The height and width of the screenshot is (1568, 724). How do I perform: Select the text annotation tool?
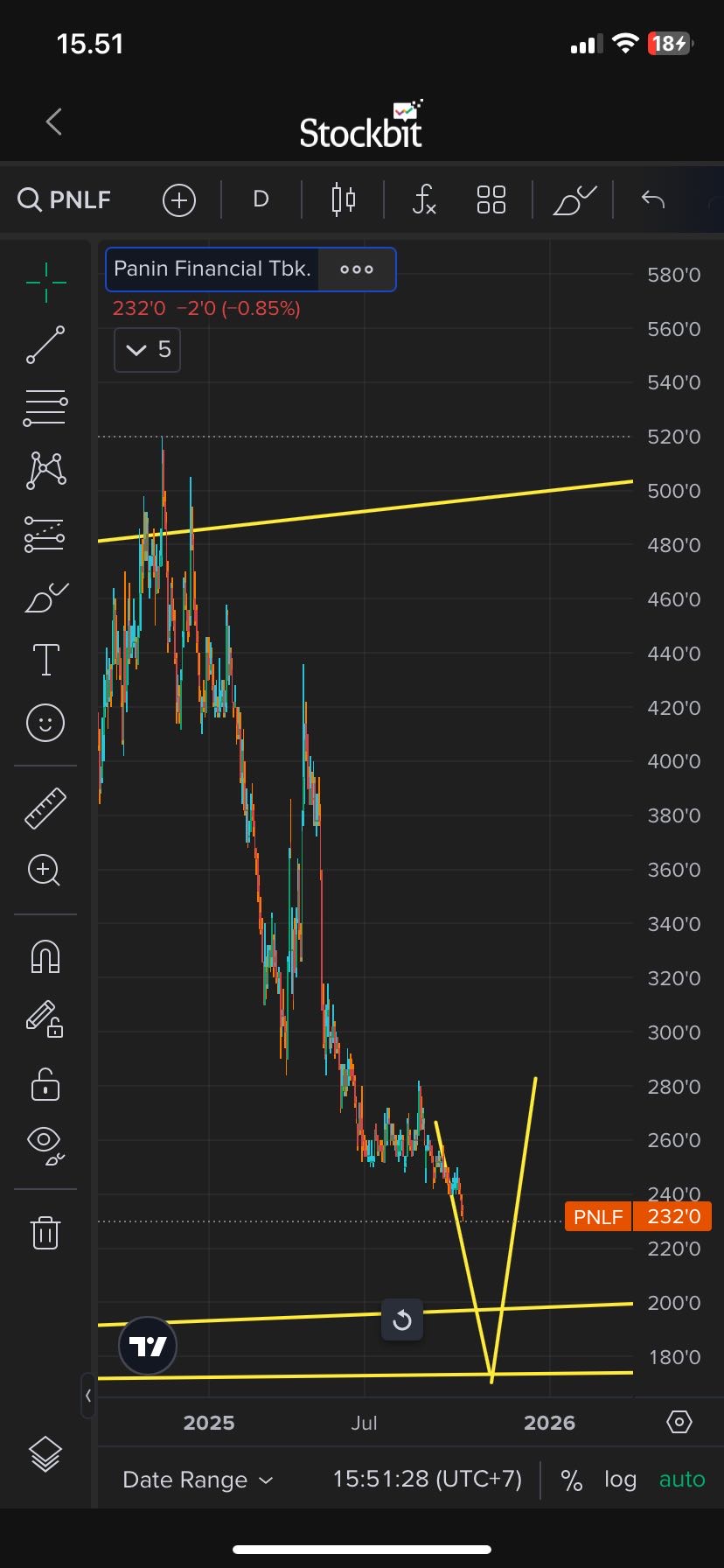pyautogui.click(x=45, y=660)
